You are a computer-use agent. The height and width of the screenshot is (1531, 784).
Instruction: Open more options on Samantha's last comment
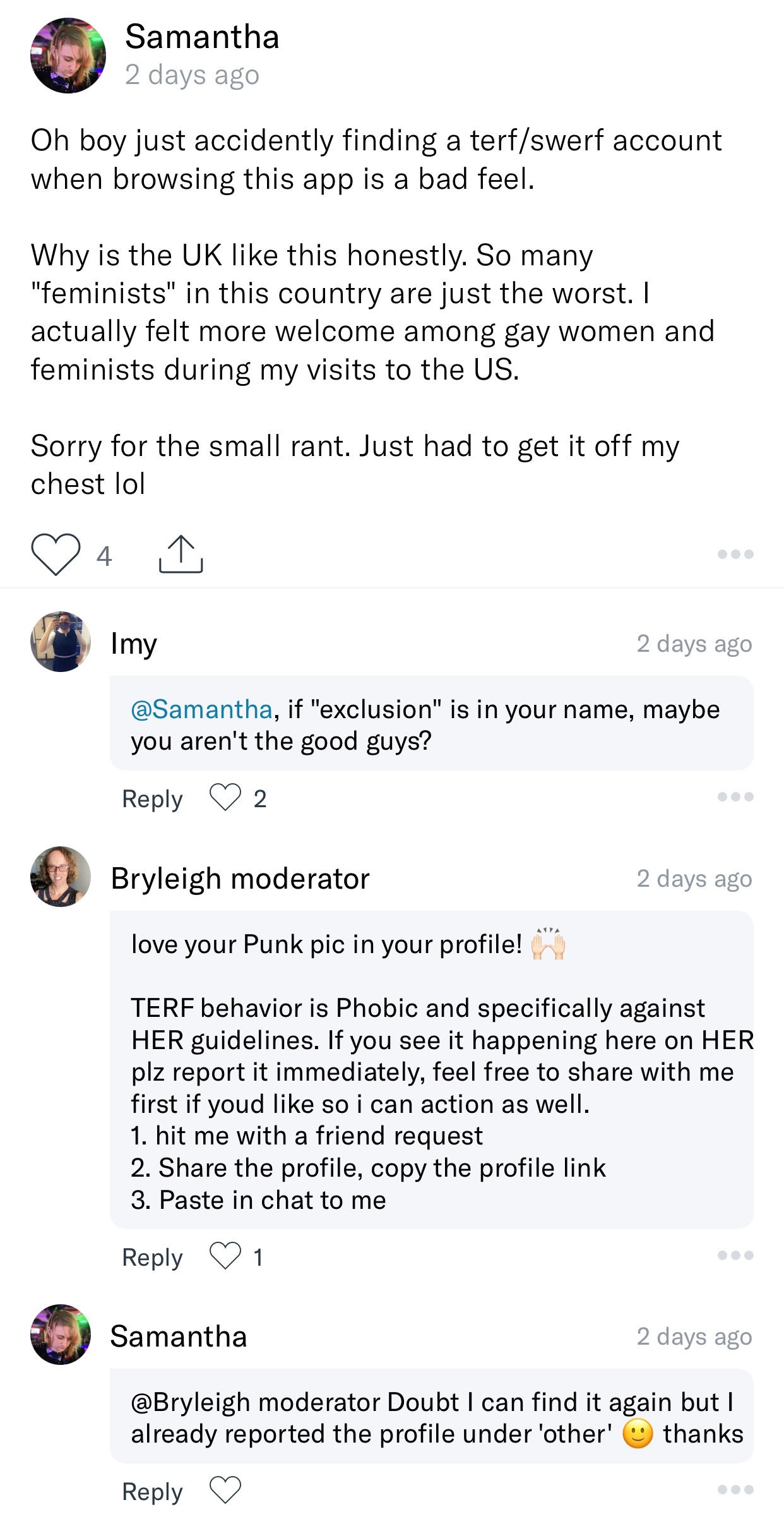(x=735, y=1490)
